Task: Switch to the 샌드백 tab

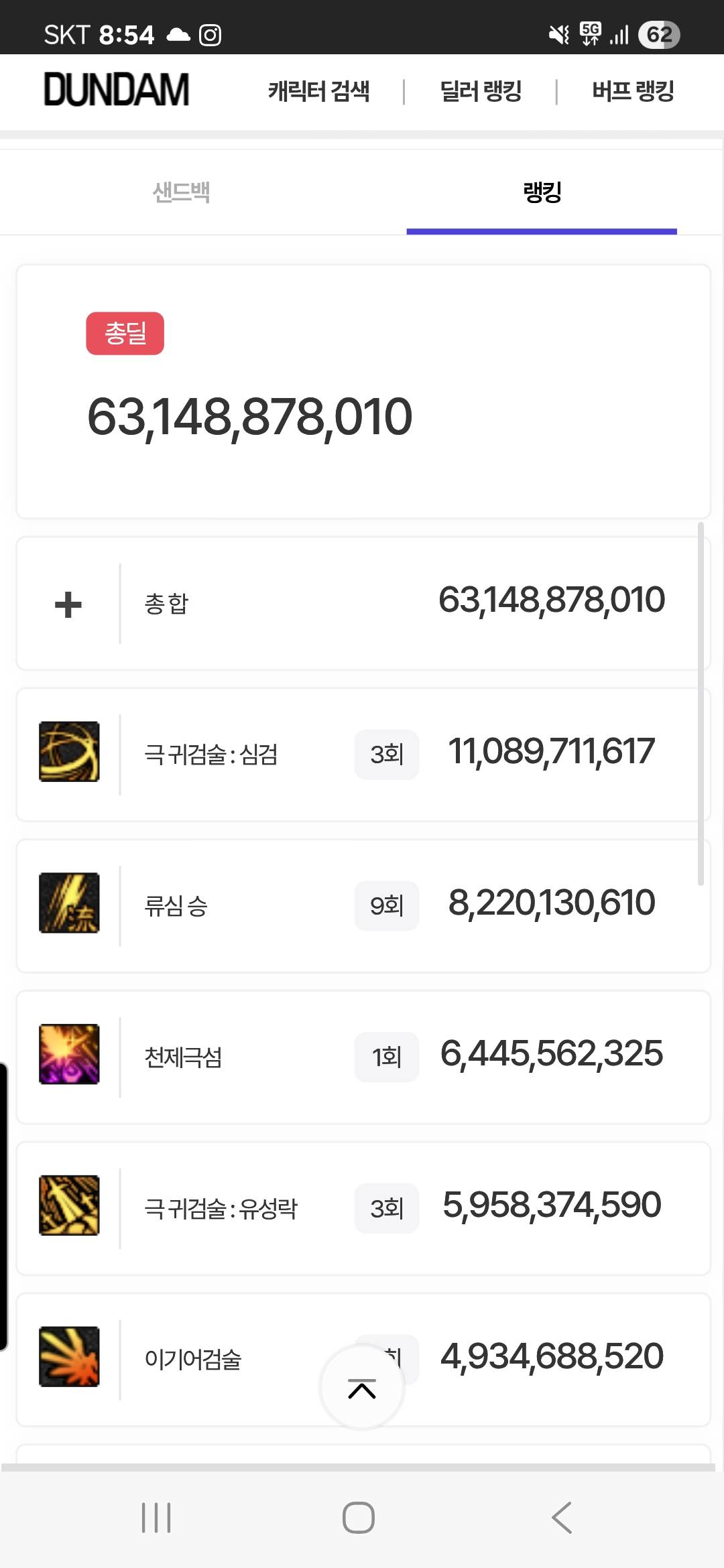Action: [181, 192]
